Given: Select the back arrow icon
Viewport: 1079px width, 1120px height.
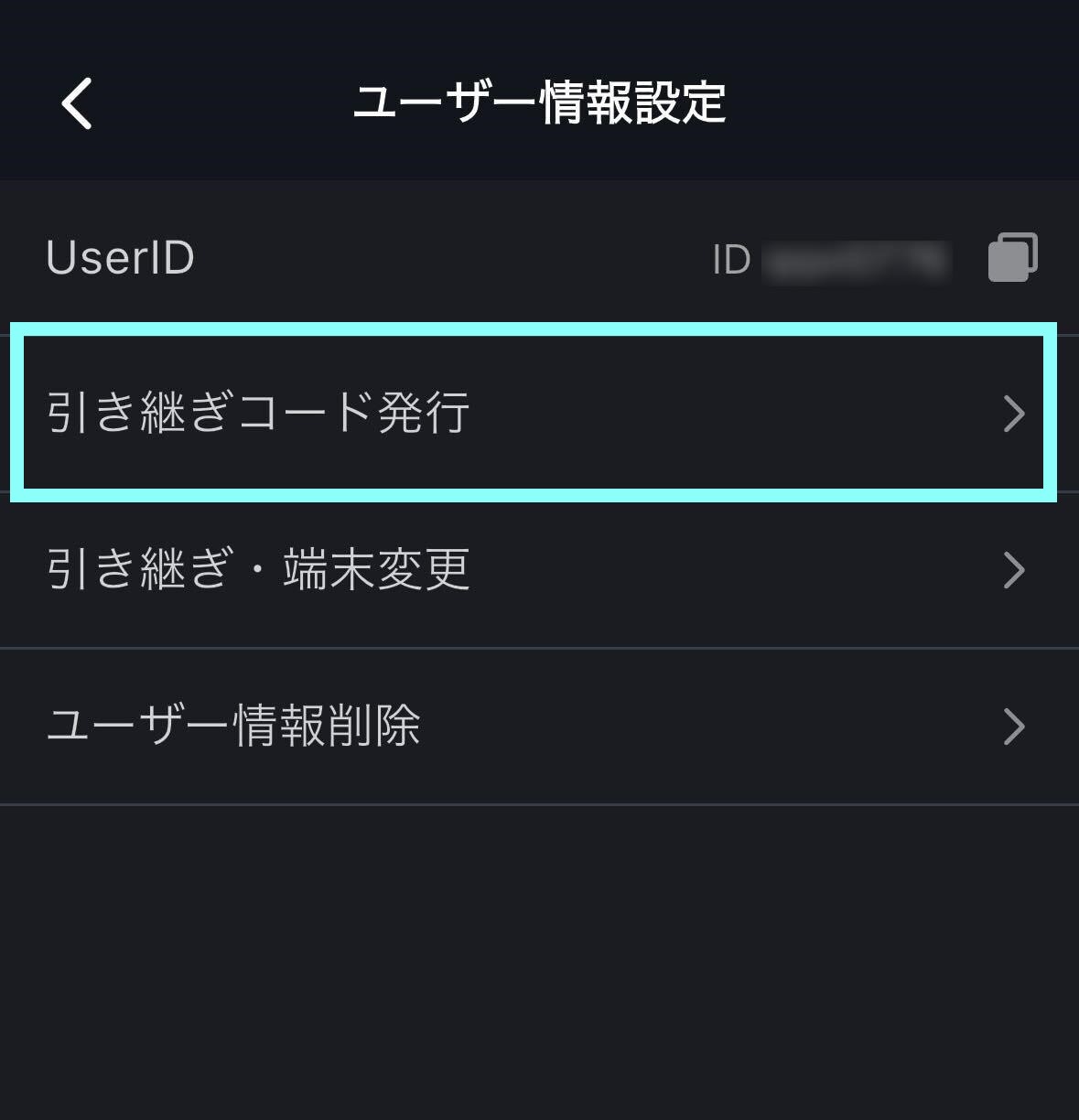Looking at the screenshot, I should (77, 102).
